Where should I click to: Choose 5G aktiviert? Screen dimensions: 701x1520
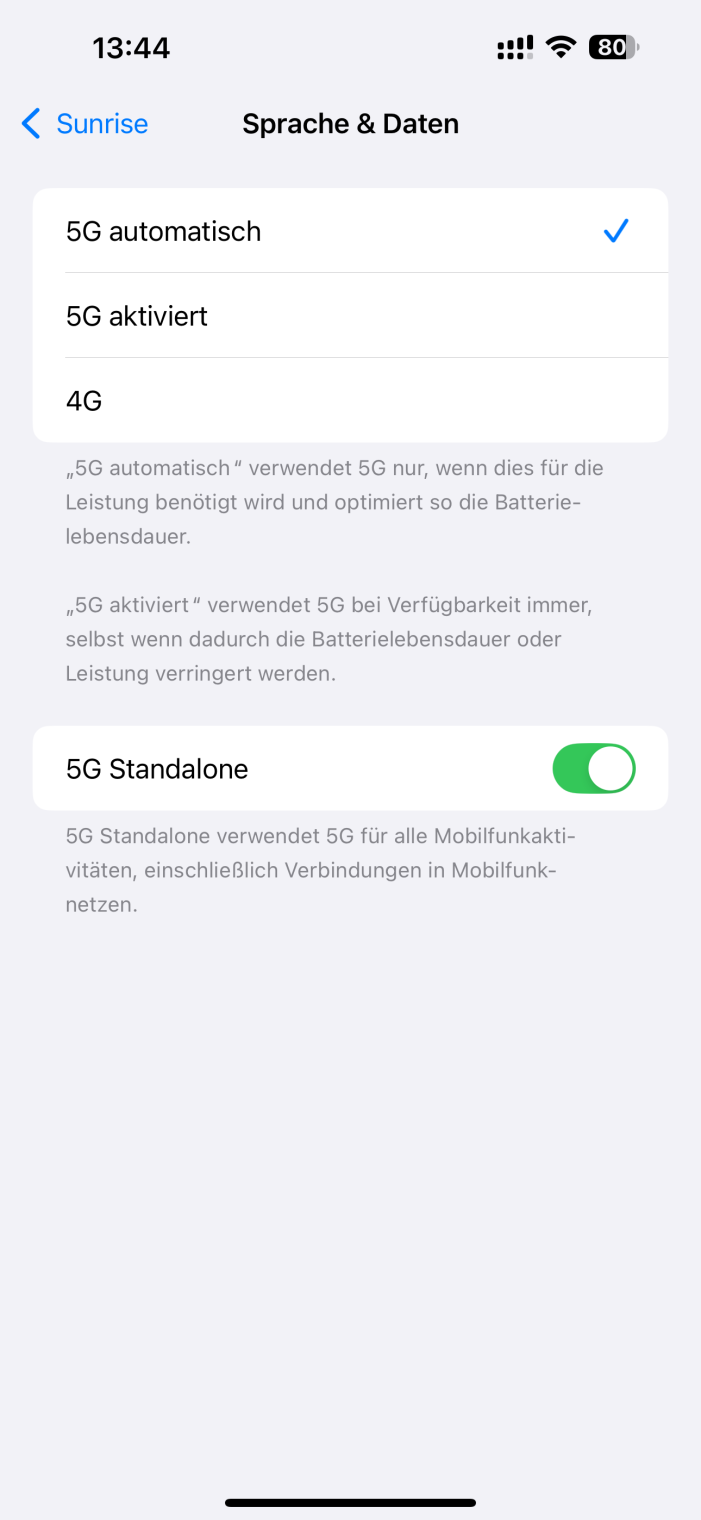click(x=350, y=316)
